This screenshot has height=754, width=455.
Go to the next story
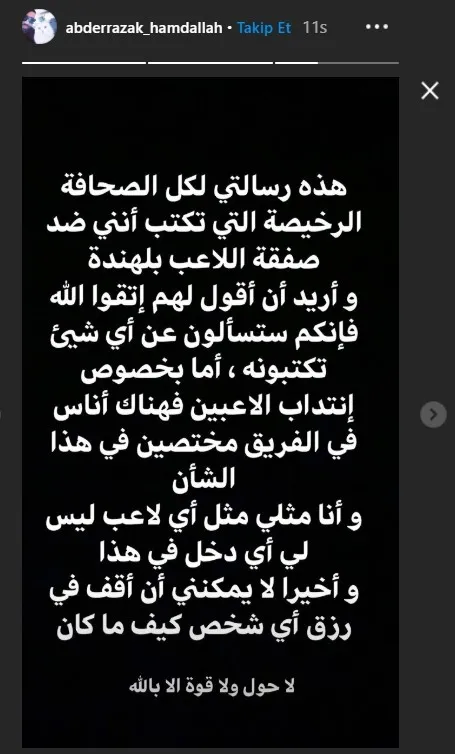tap(433, 414)
